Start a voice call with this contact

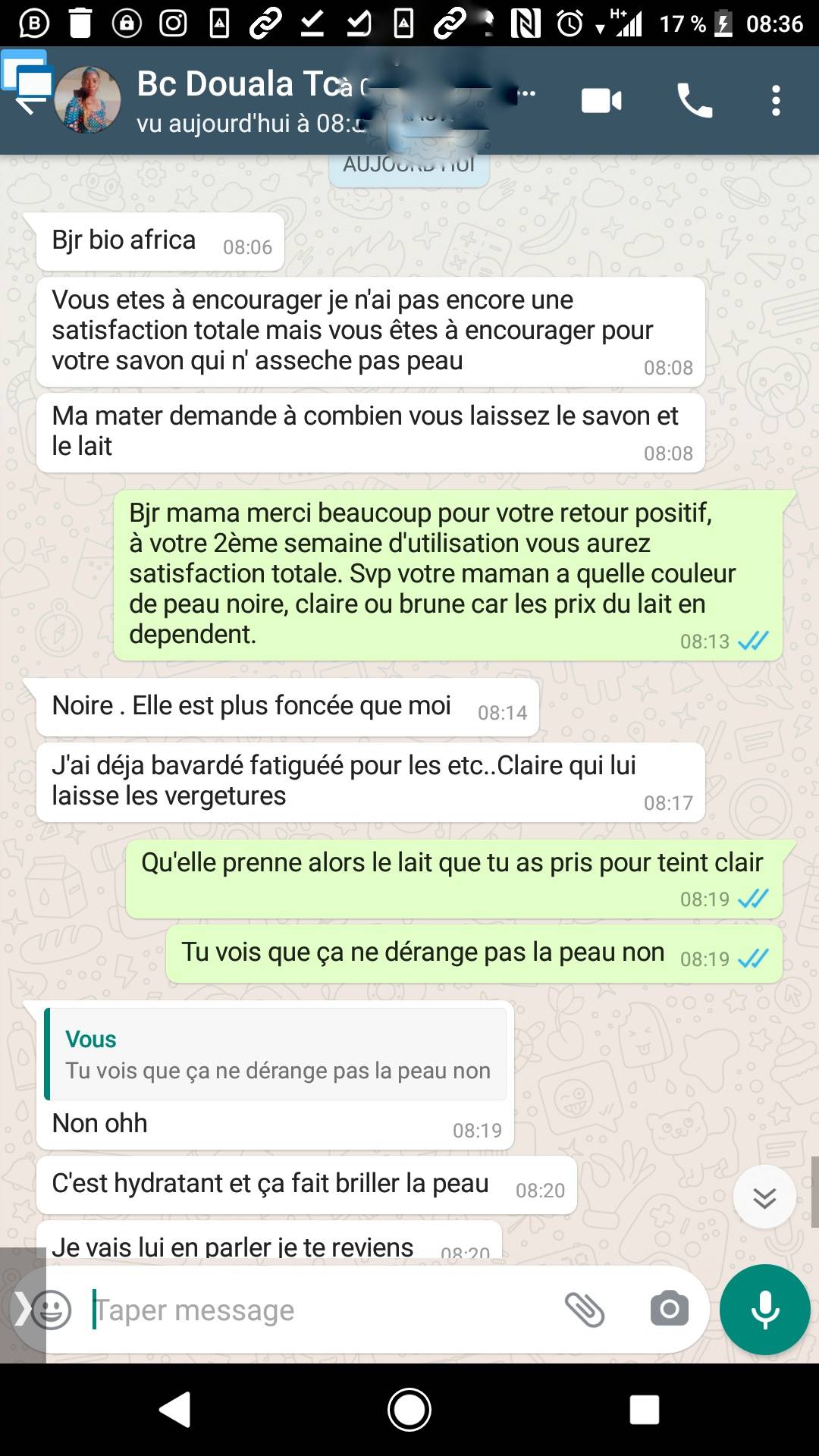coord(694,100)
